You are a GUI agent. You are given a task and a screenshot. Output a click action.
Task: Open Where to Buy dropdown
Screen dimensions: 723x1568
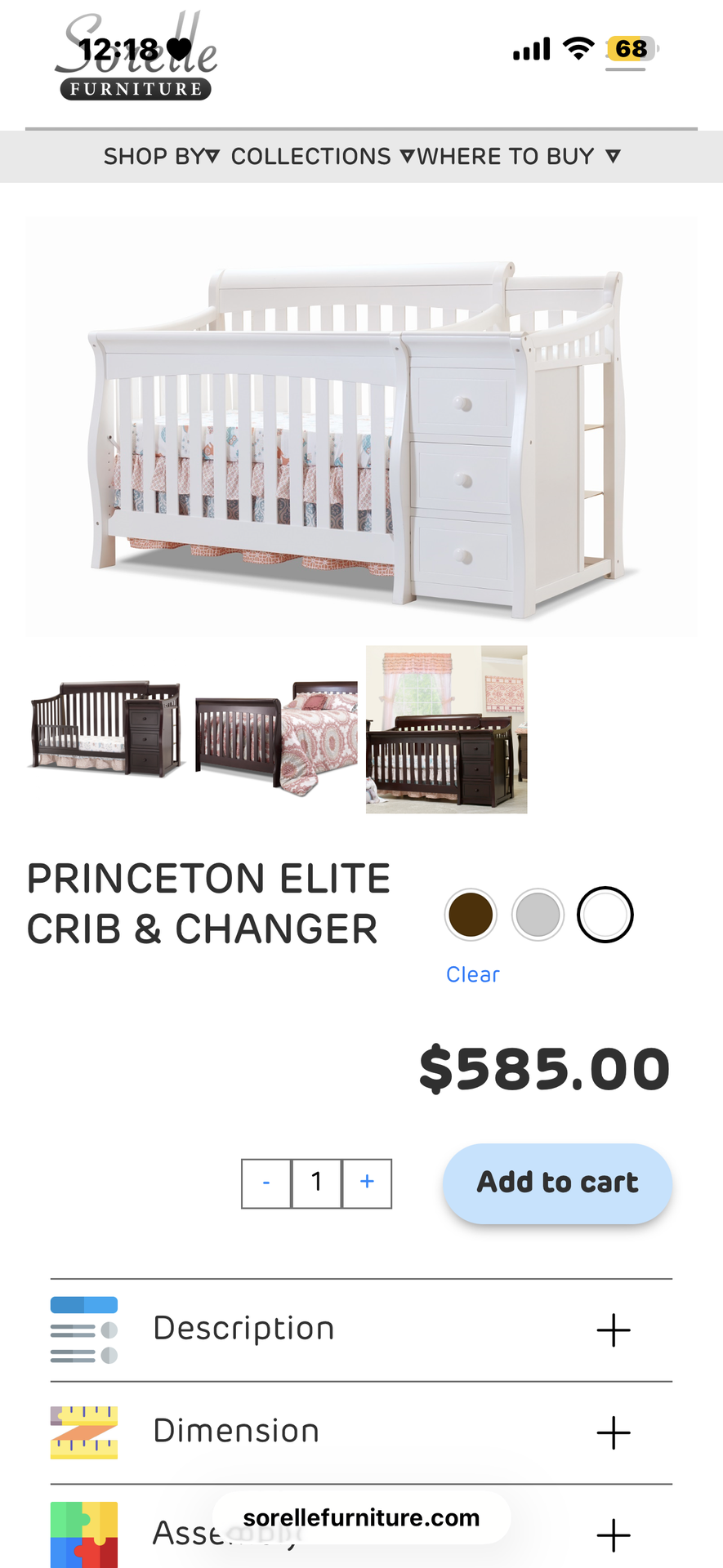click(x=518, y=156)
